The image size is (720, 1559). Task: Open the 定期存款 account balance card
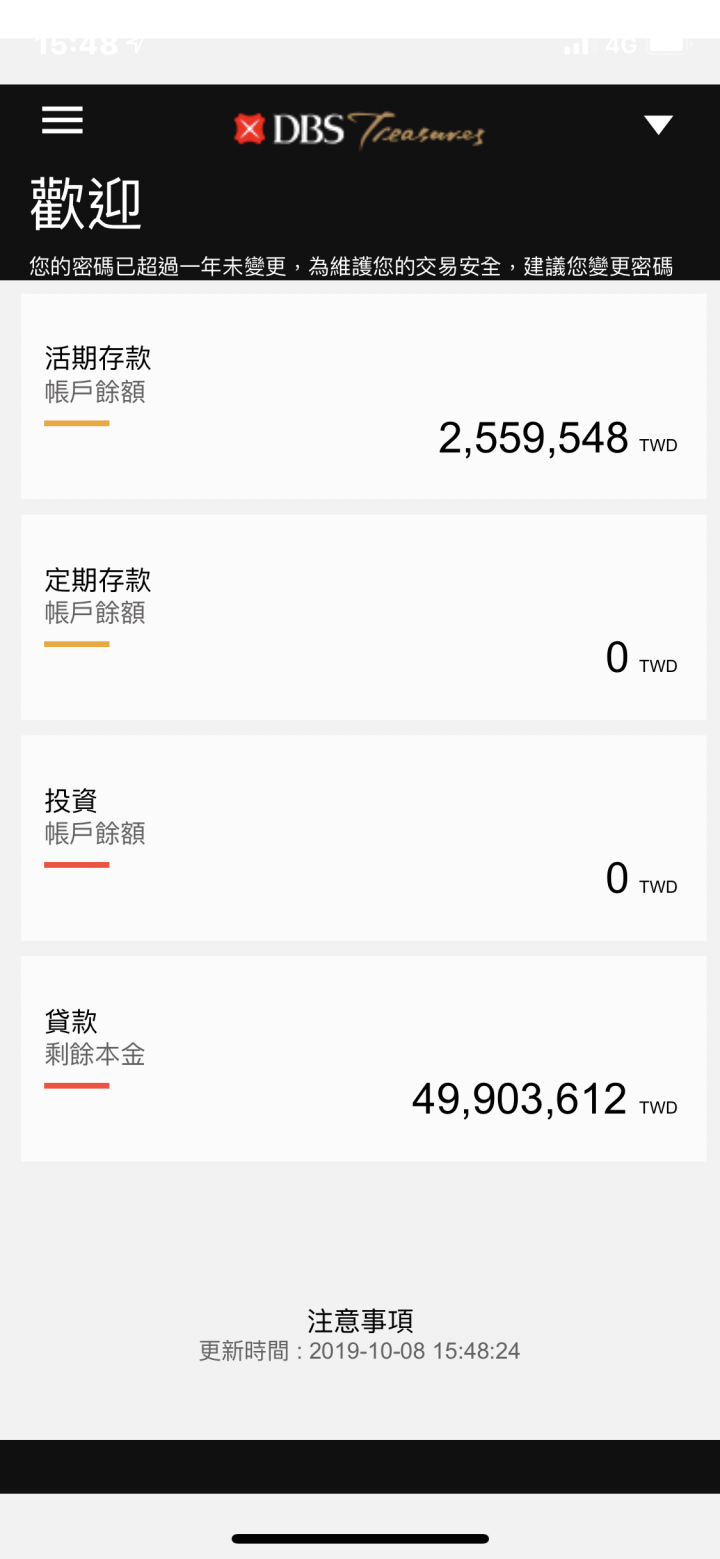pos(363,617)
